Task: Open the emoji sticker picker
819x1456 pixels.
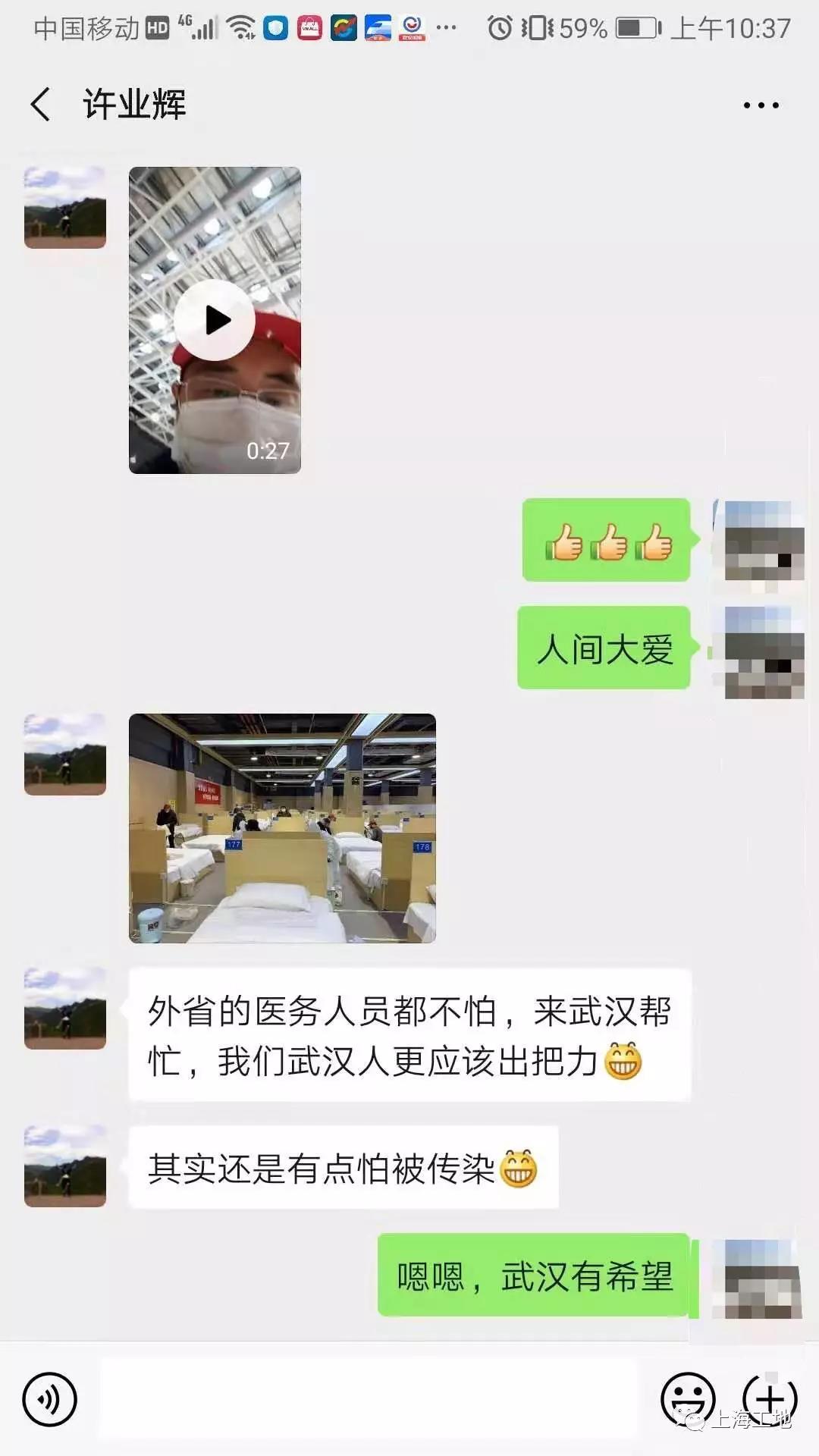Action: 687,1399
